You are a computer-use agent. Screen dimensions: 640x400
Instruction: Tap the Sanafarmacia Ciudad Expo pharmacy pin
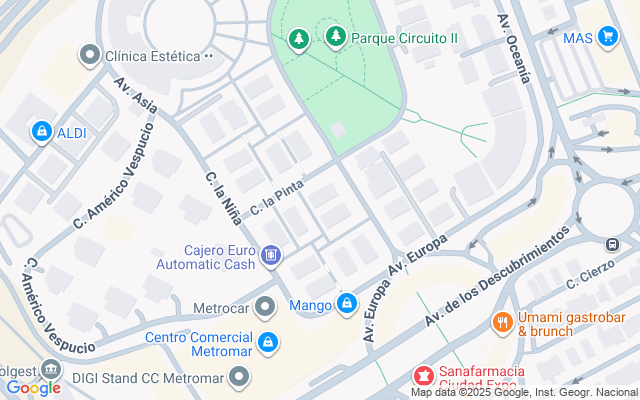(x=424, y=376)
